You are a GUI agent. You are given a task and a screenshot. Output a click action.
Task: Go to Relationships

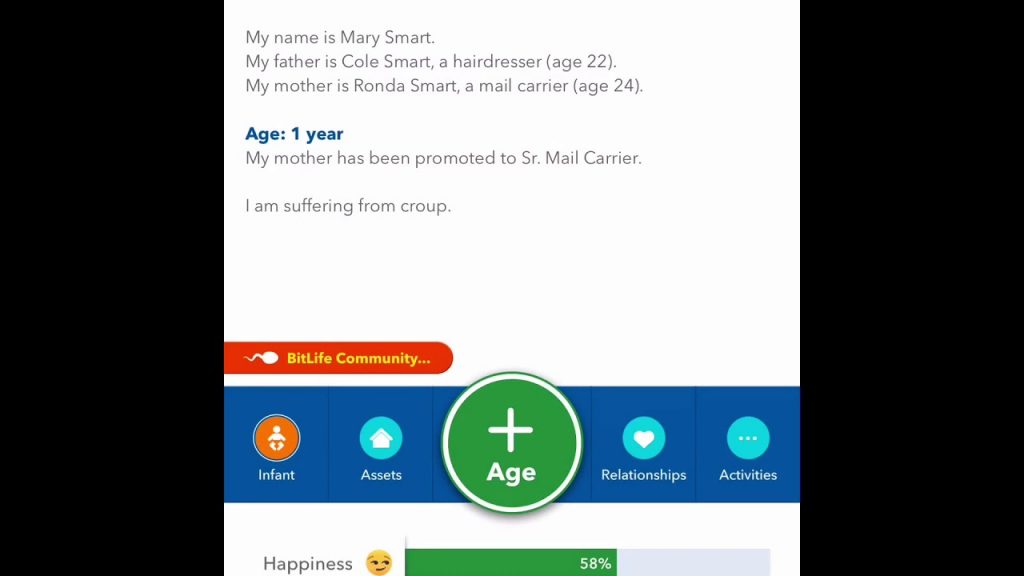(x=643, y=446)
